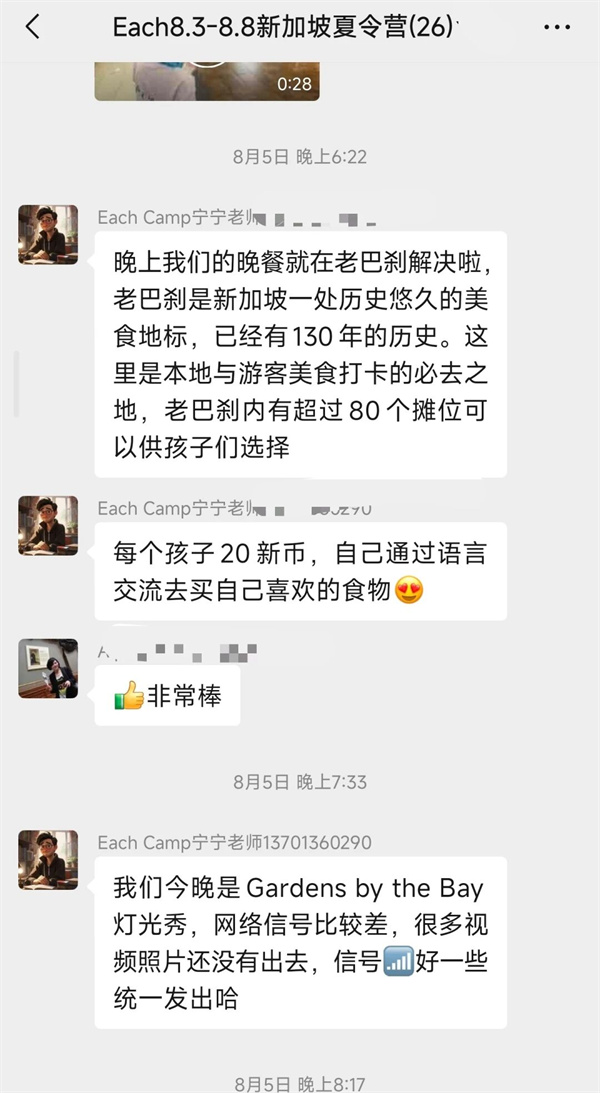The image size is (600, 1093).
Task: Open sender avatar beside the 老巴刹 dinner message
Action: (48, 235)
